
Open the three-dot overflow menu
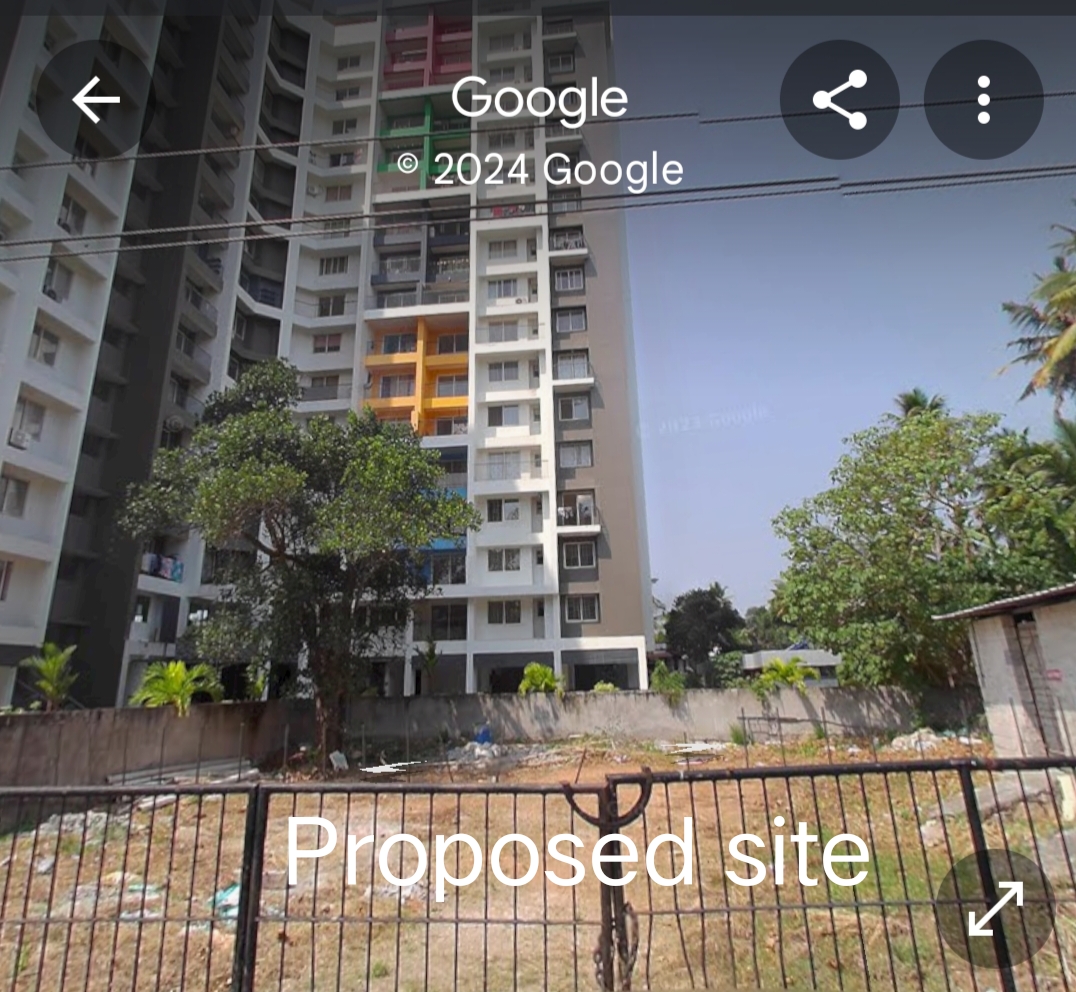[x=983, y=99]
